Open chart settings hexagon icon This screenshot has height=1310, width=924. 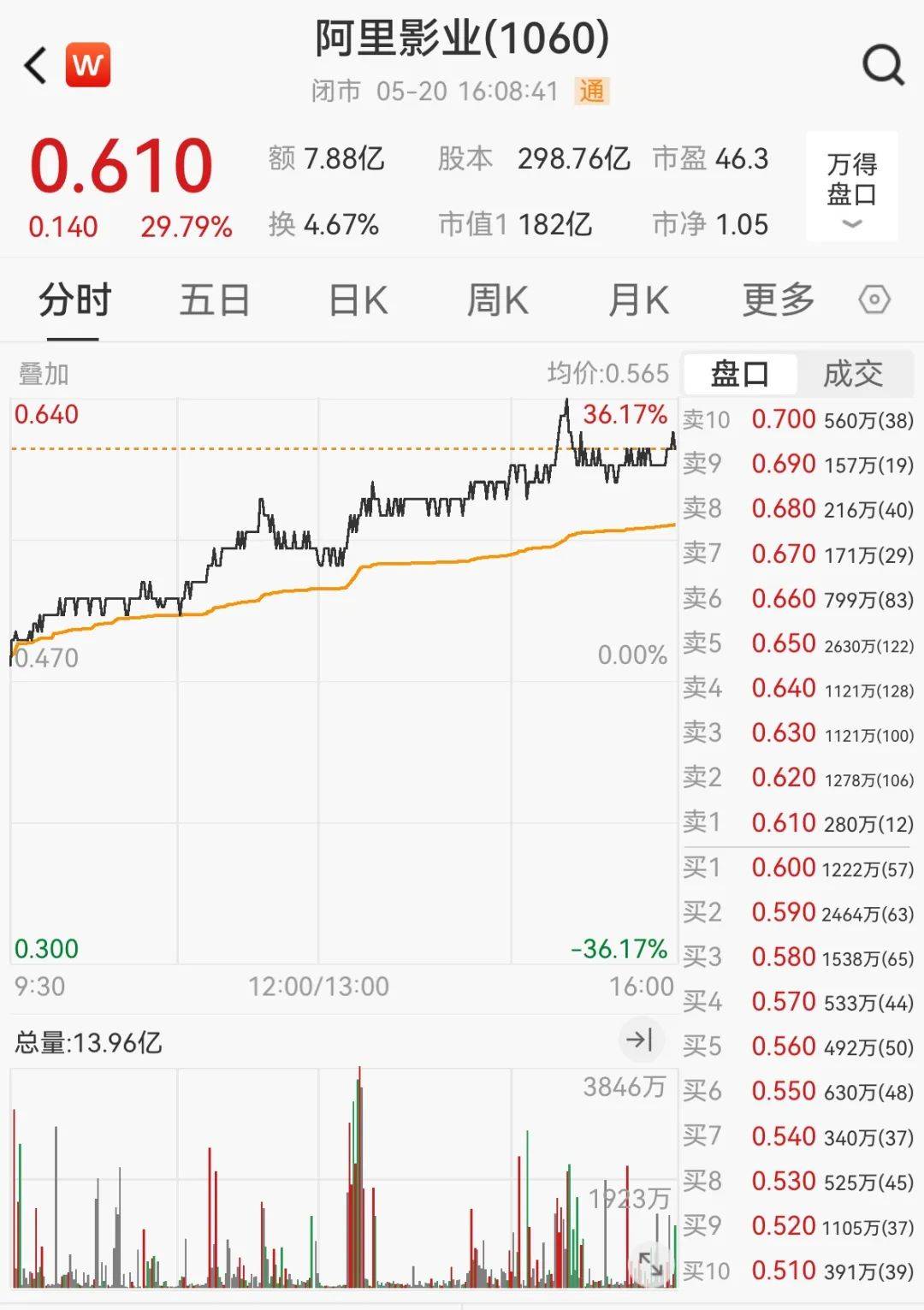[x=874, y=300]
